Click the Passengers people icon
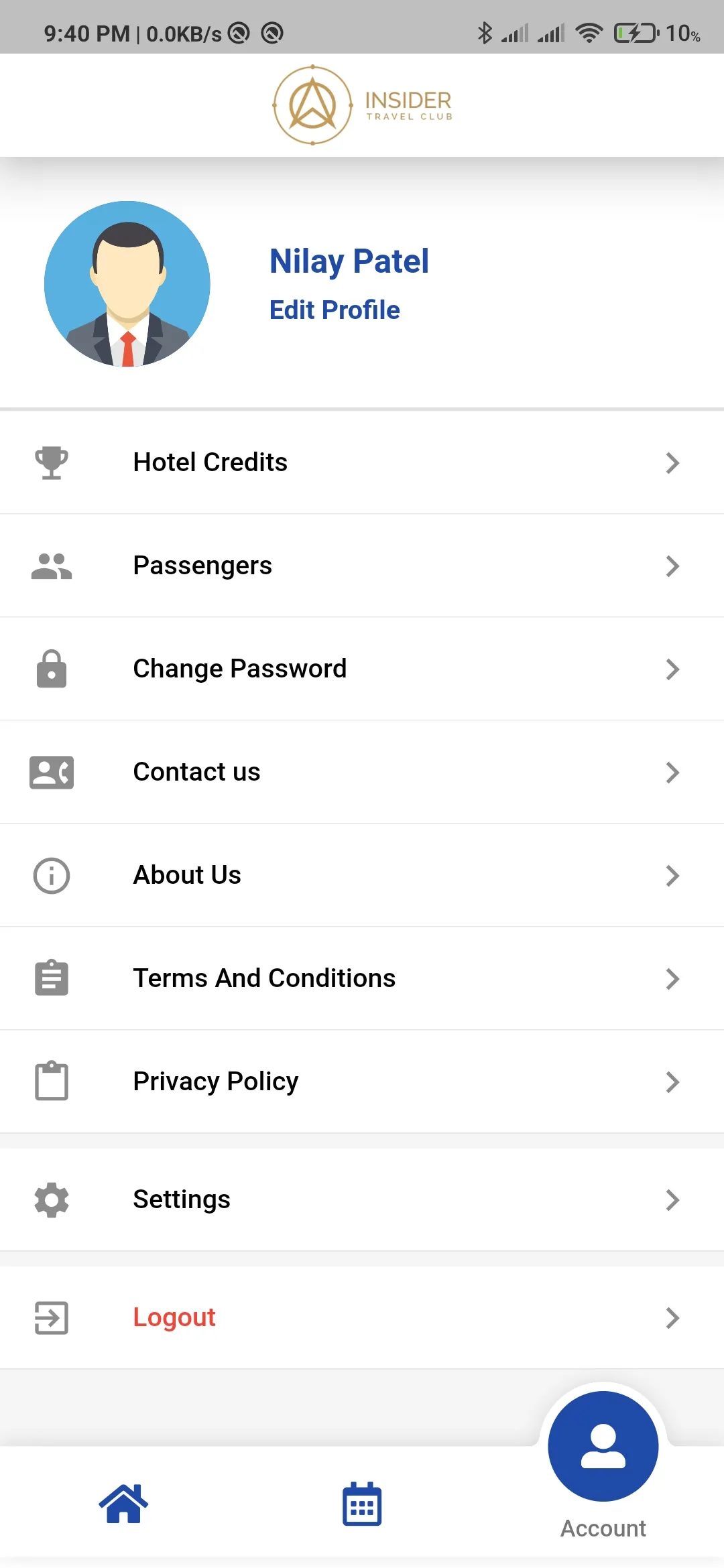 [x=52, y=566]
